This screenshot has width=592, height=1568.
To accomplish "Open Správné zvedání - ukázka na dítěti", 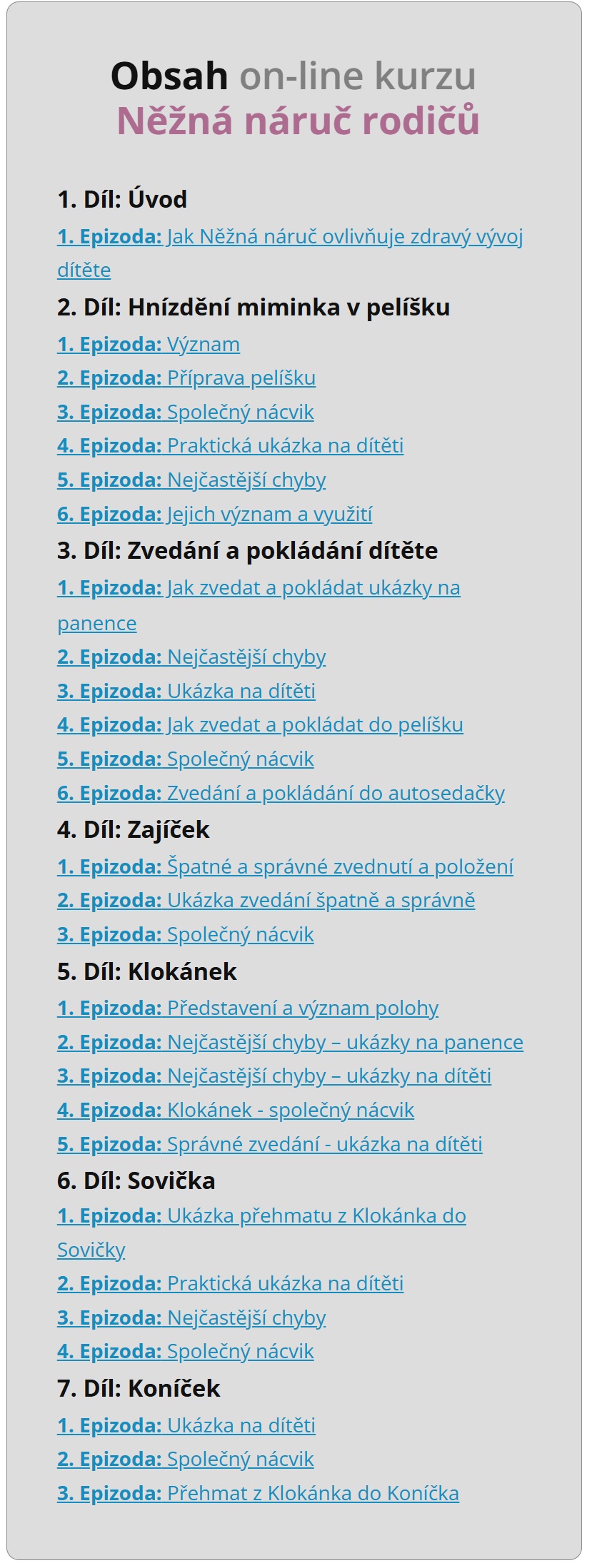I will (270, 1144).
